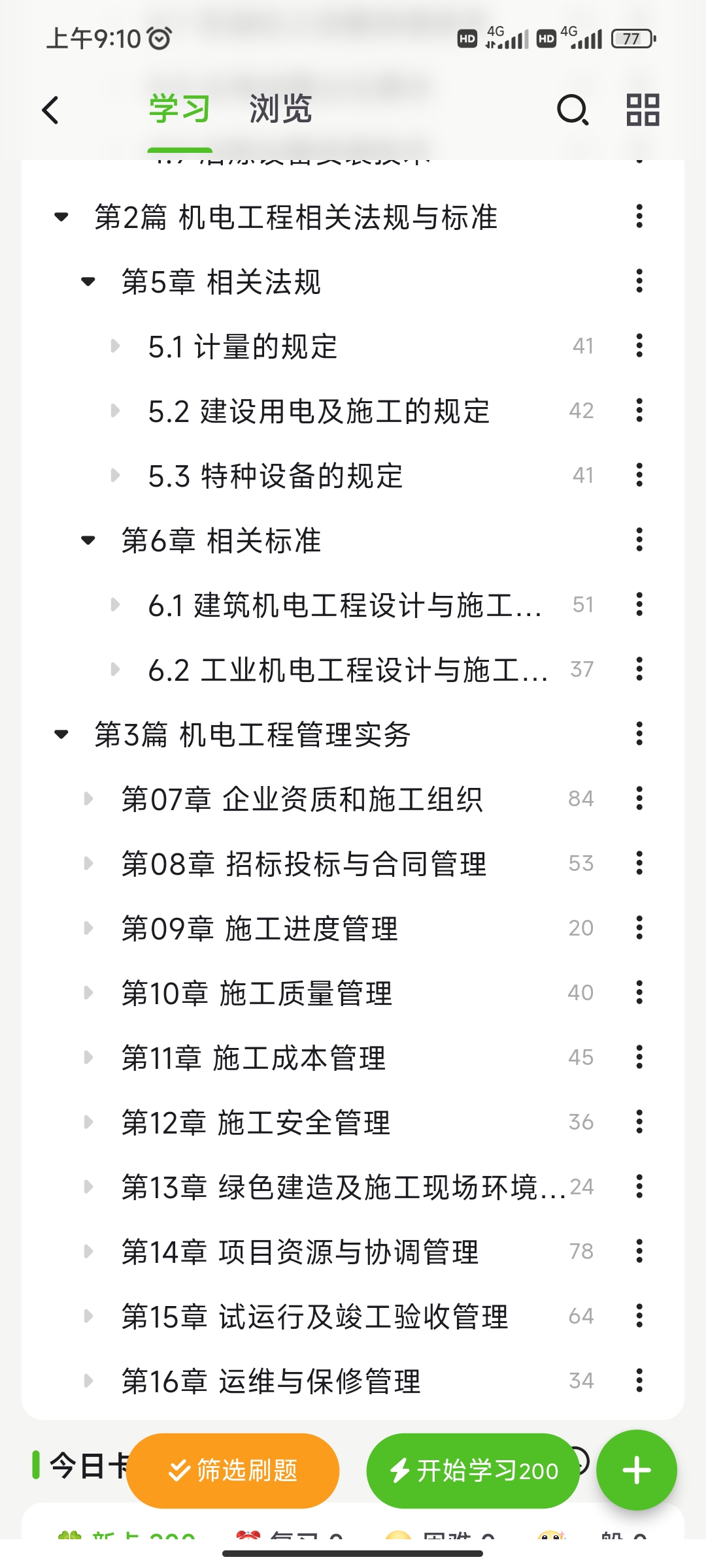Start studying with 开始学习200
Screen dimensions: 706x1568
[x=473, y=1471]
